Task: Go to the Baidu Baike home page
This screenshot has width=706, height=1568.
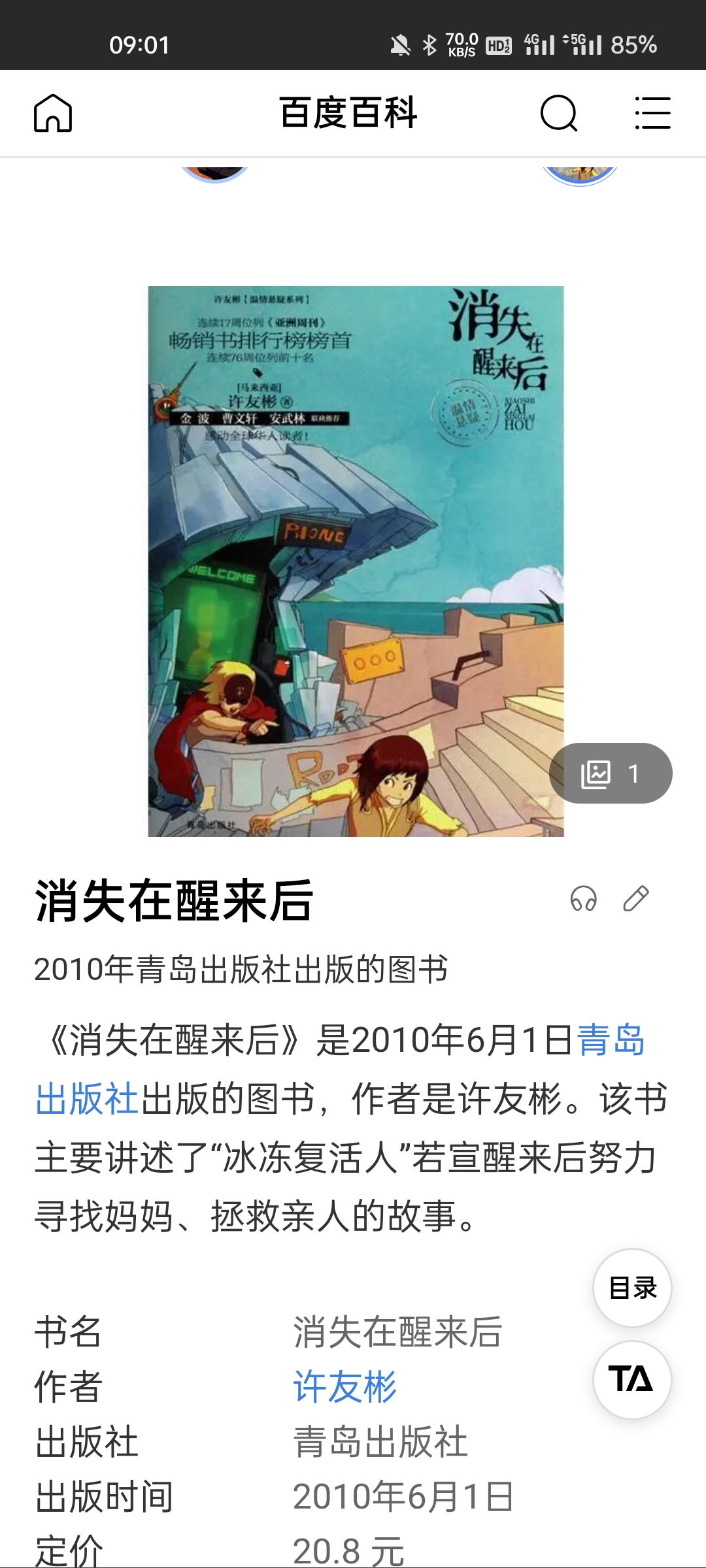Action: [x=53, y=113]
